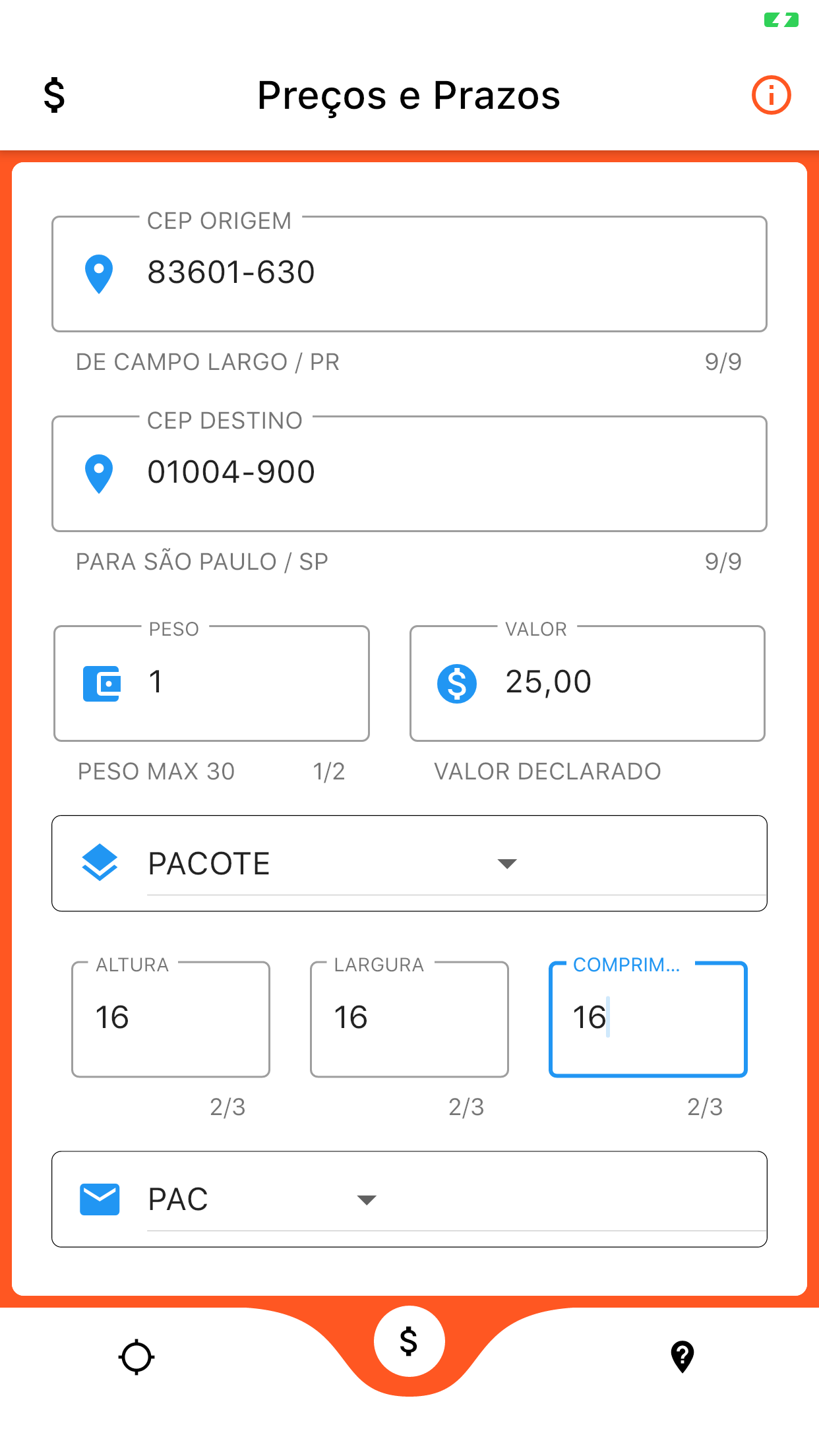Switch to the location question-mark tab
Image resolution: width=819 pixels, height=1456 pixels.
(x=682, y=1357)
